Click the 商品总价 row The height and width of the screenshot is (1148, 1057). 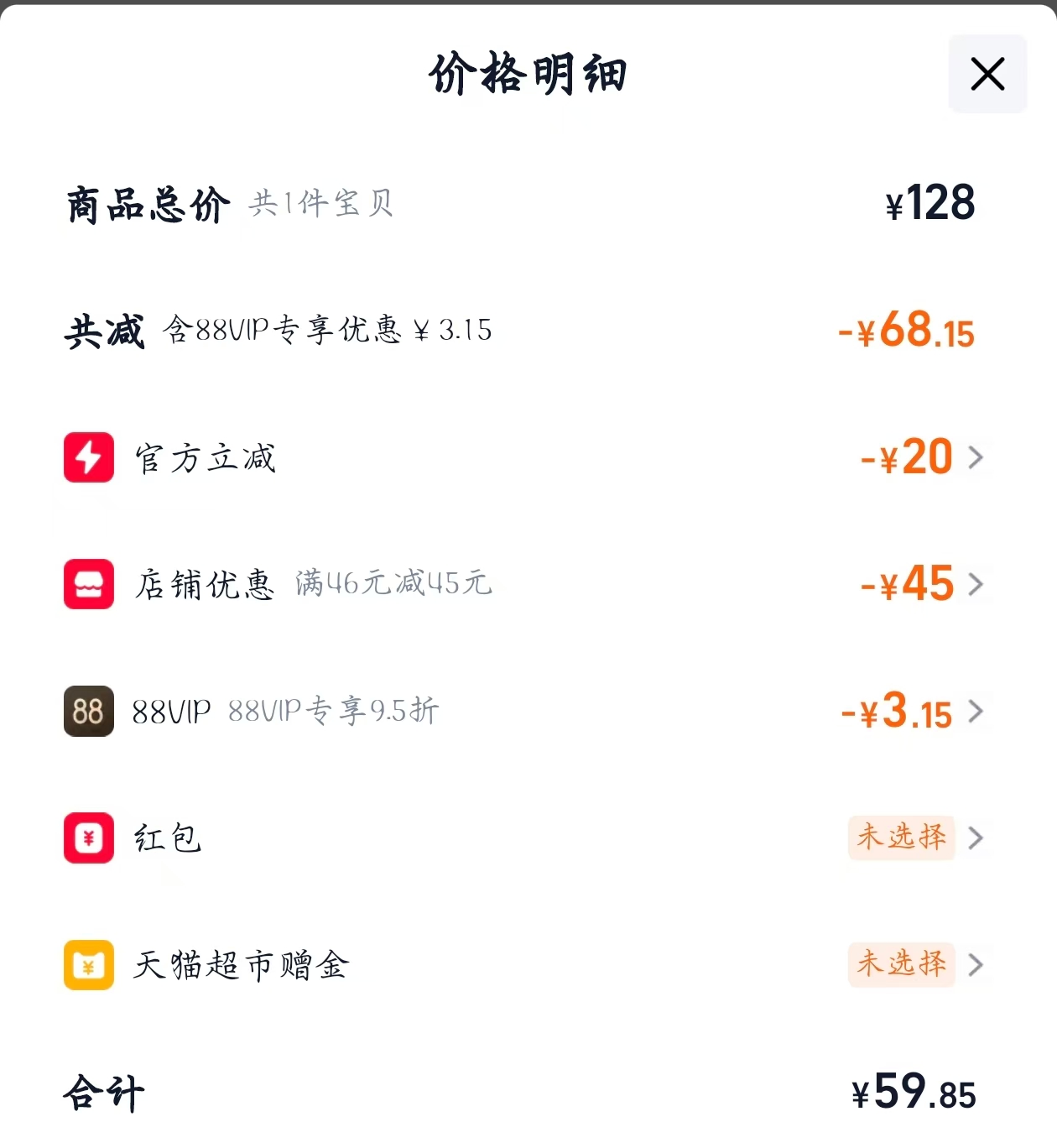(x=147, y=204)
